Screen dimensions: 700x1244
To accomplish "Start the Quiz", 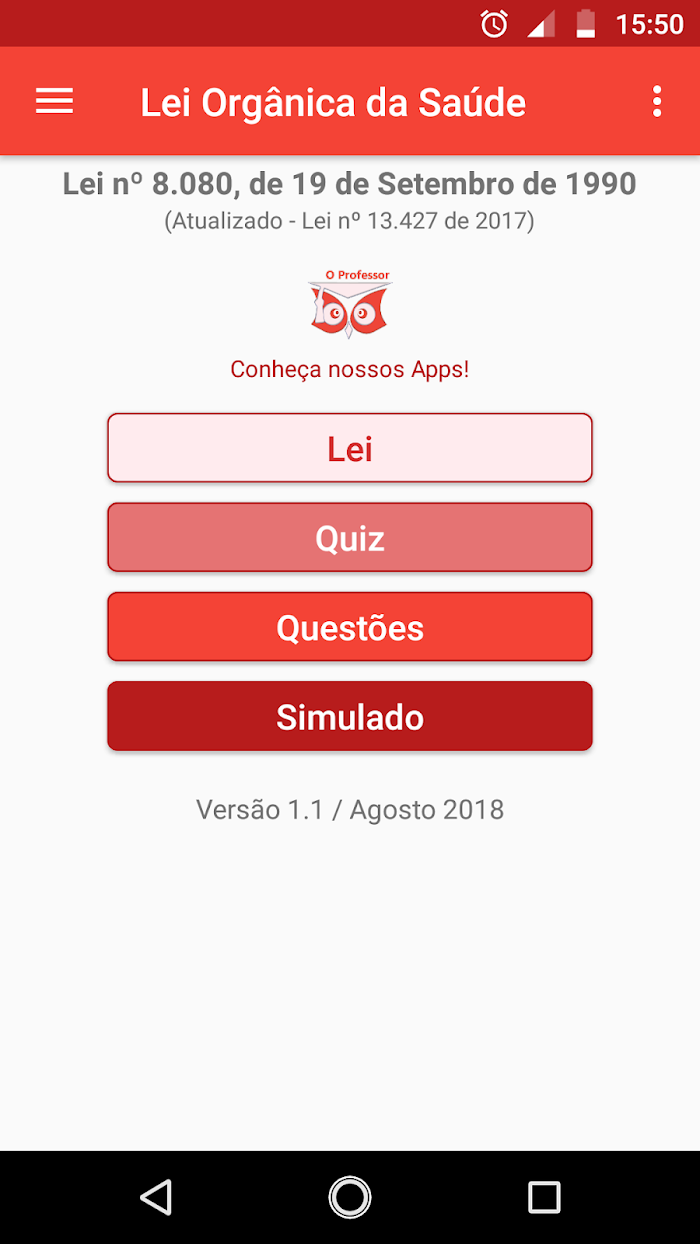I will coord(350,538).
